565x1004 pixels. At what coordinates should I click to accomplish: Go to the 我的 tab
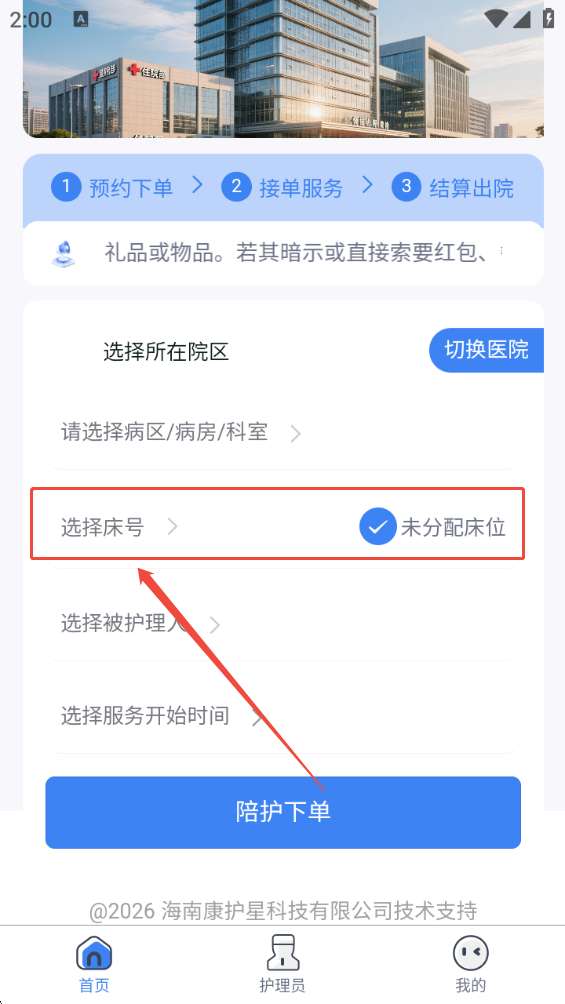pyautogui.click(x=471, y=964)
